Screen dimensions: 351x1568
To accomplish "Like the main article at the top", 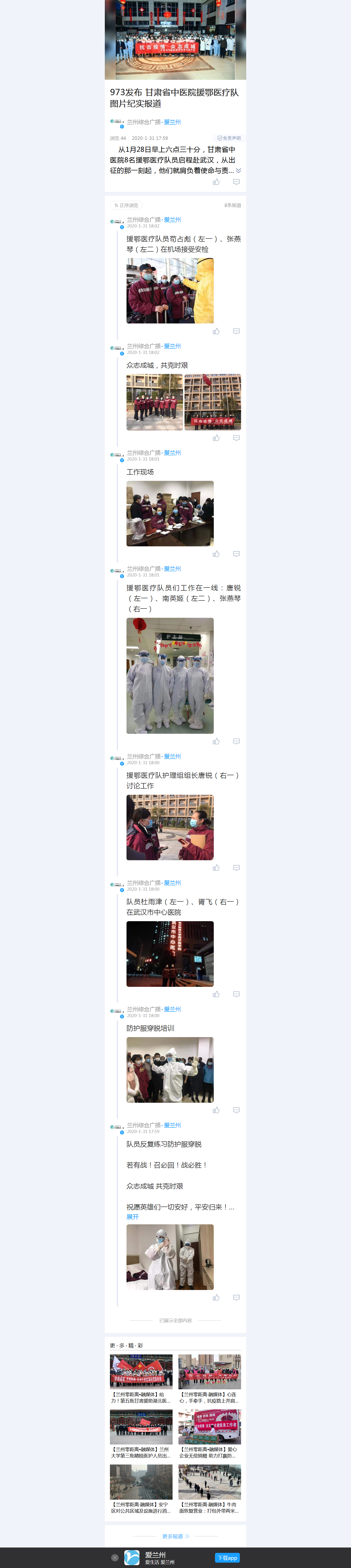I will pos(216,182).
